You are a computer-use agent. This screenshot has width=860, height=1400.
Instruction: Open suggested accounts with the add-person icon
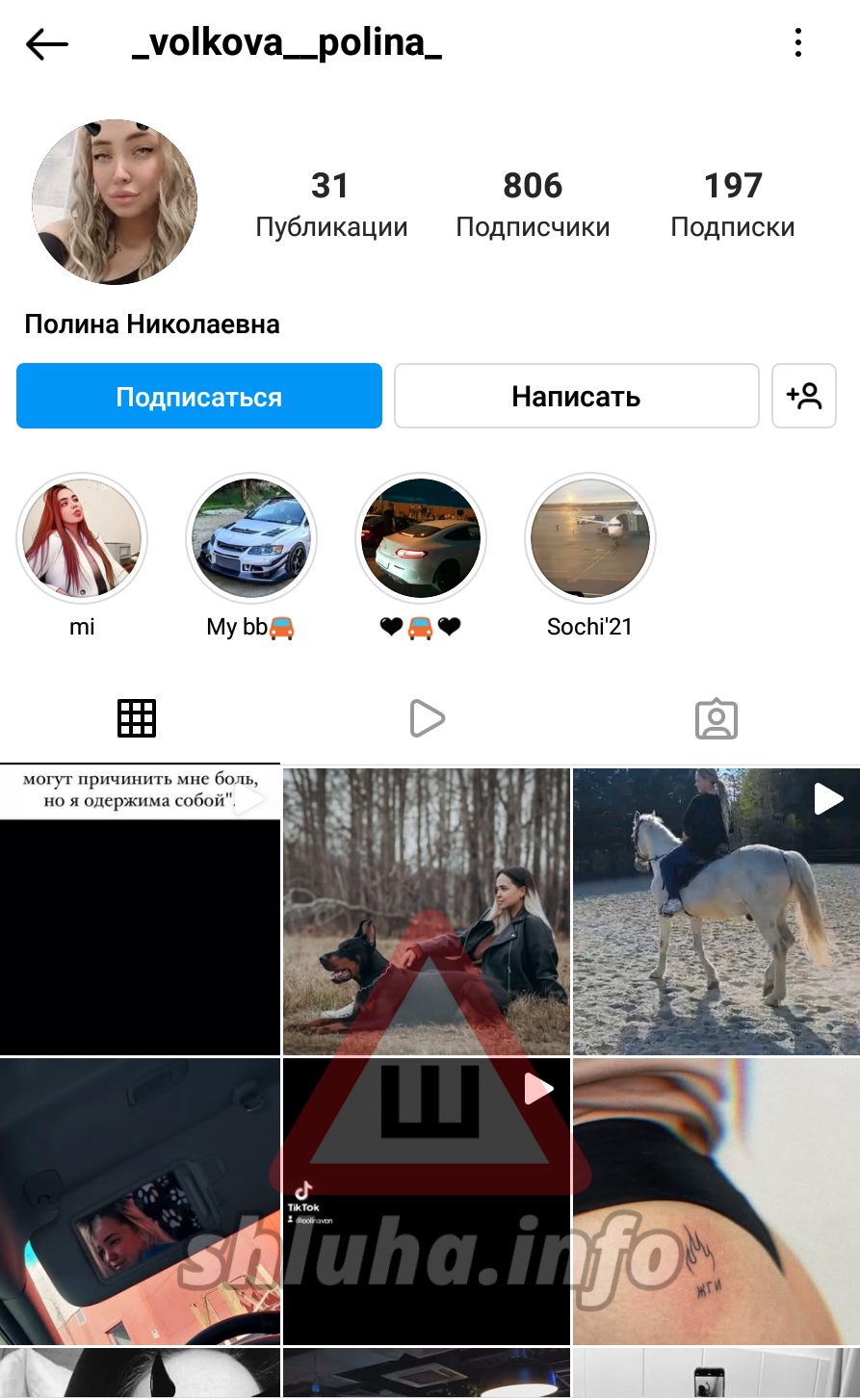804,396
